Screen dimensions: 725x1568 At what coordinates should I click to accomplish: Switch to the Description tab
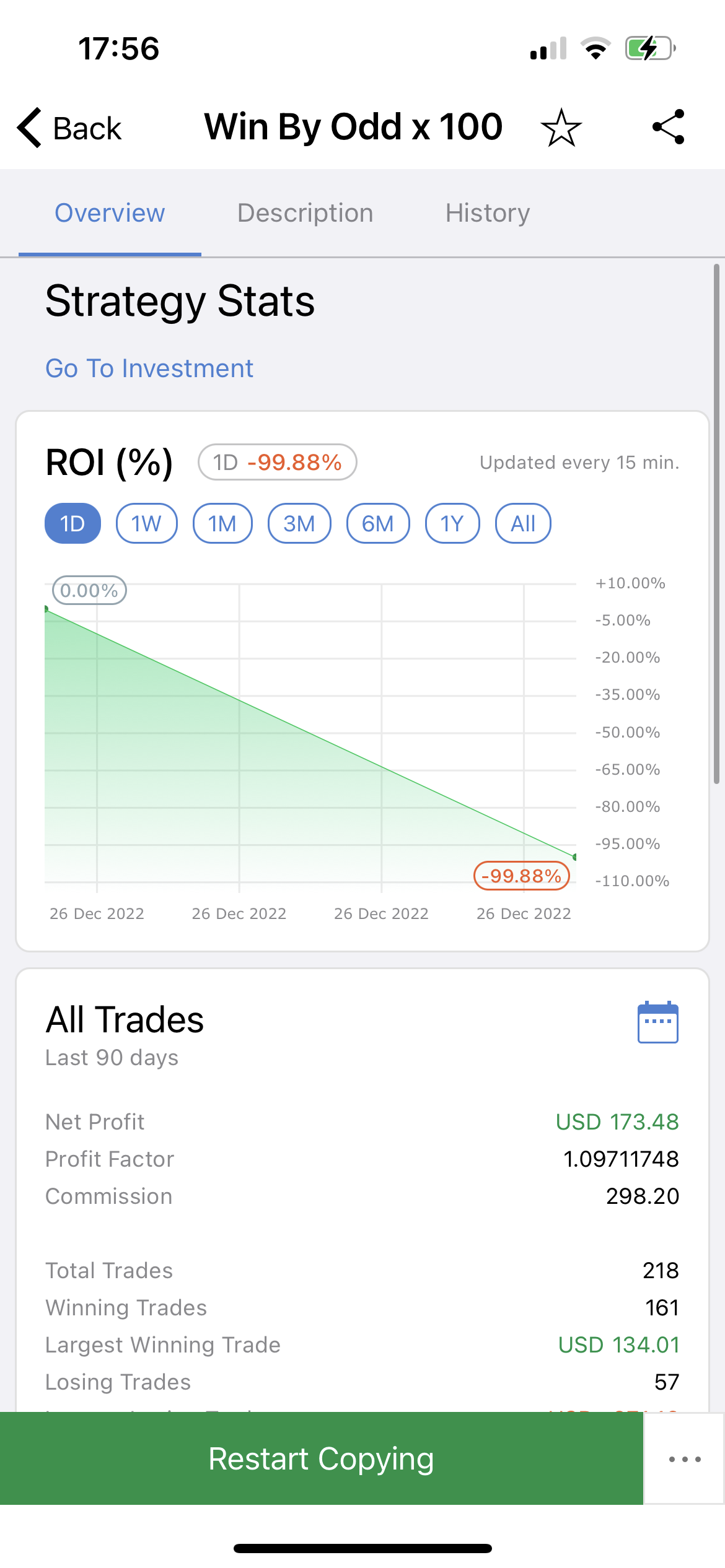(x=305, y=213)
